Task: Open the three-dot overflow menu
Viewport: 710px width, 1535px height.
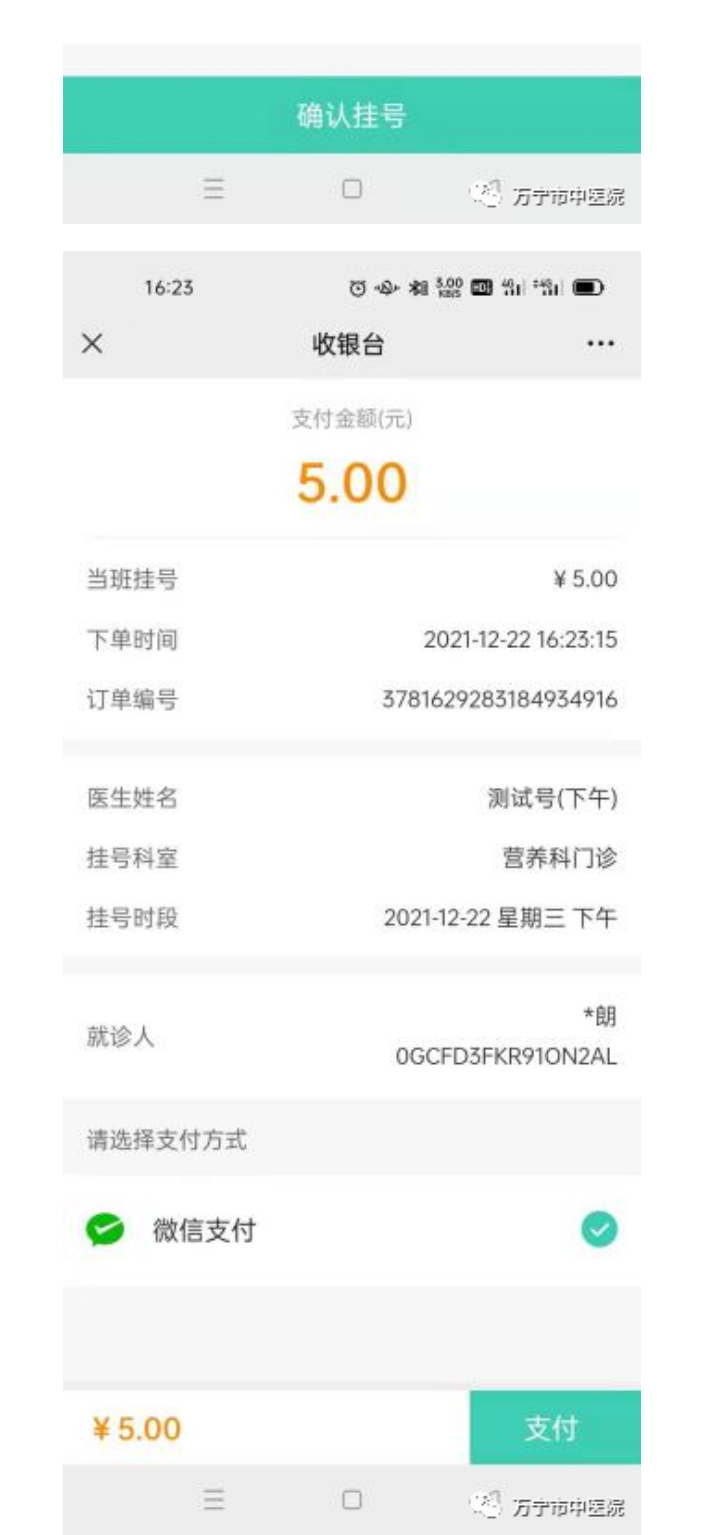Action: [x=600, y=344]
